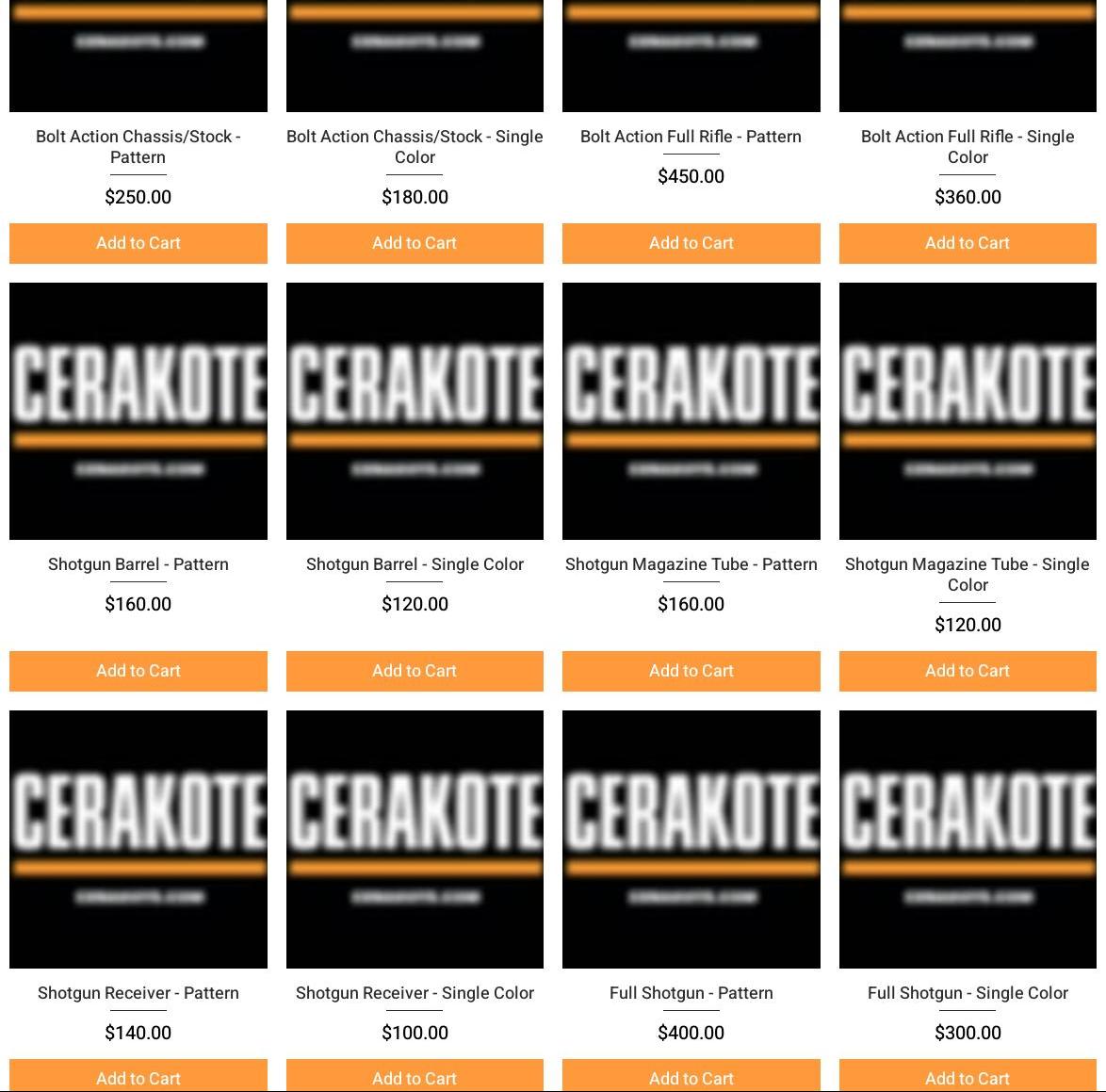View the Full Shotgun - Pattern product image
1106x1092 pixels.
pos(691,839)
